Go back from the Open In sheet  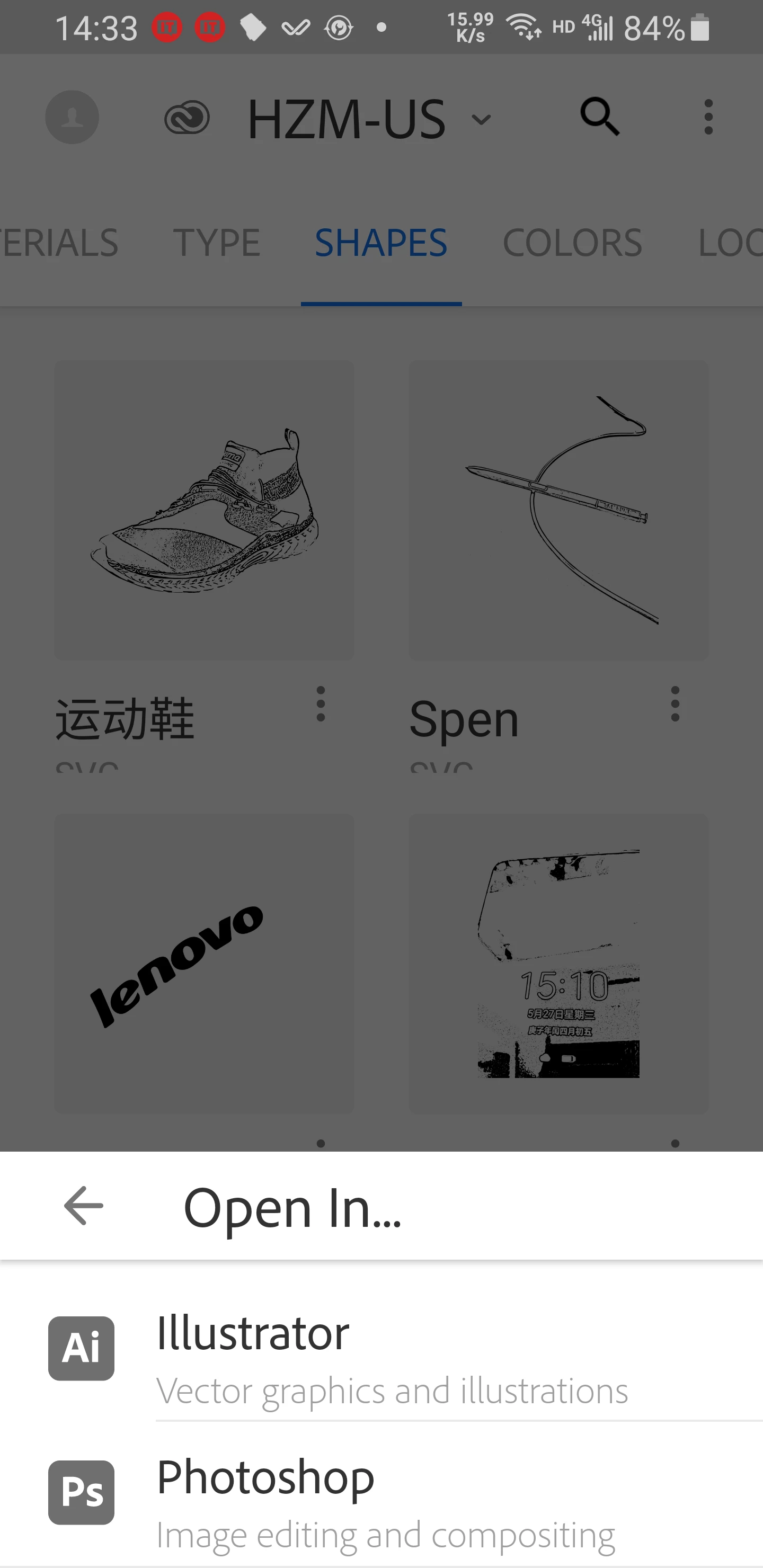[x=83, y=1205]
